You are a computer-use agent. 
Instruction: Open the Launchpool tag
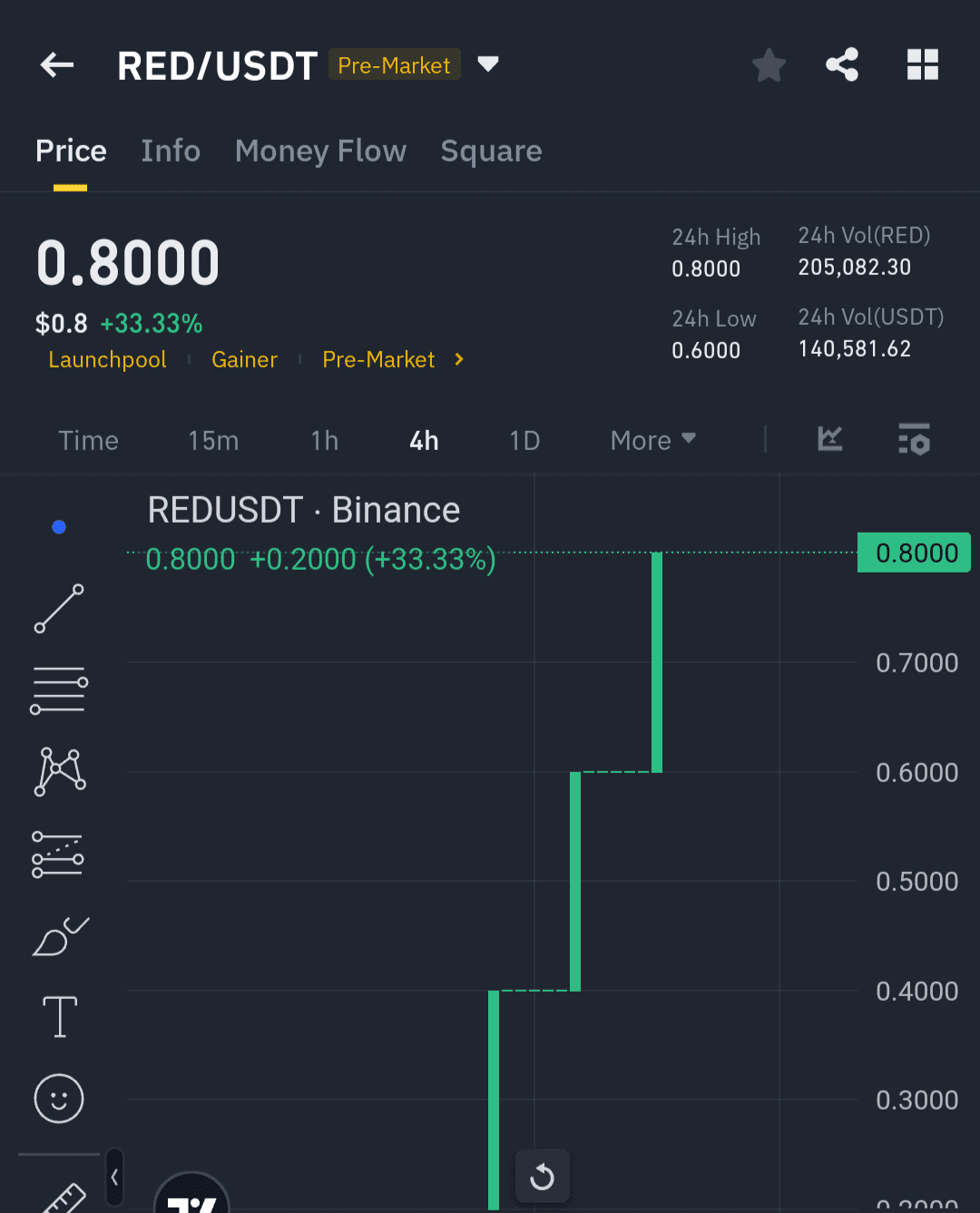(x=107, y=360)
